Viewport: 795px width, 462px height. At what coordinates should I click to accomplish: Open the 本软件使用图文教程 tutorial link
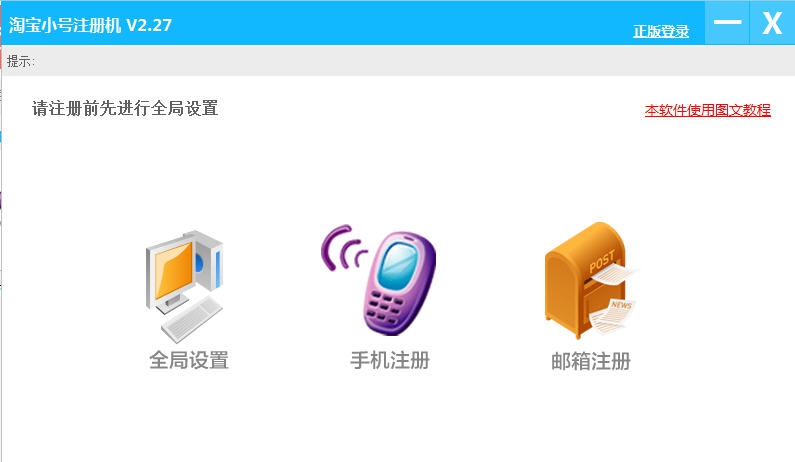point(707,110)
